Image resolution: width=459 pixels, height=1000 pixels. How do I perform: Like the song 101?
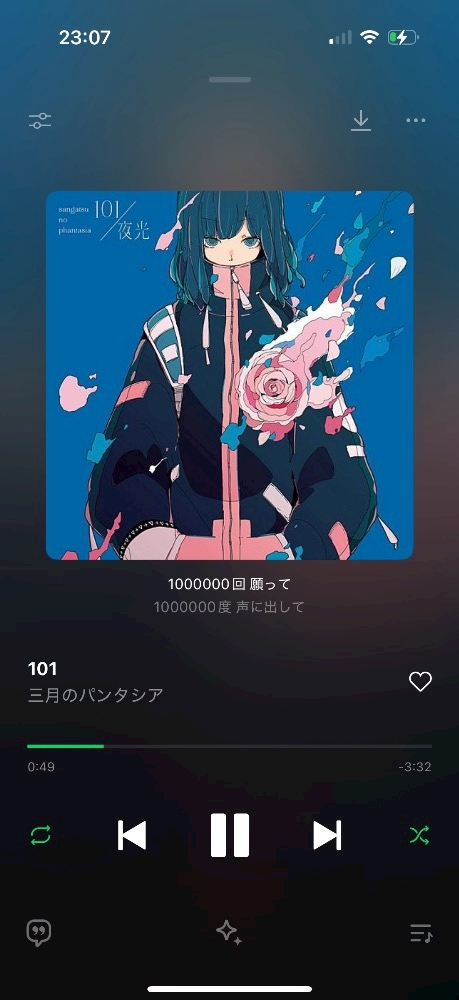tap(420, 682)
